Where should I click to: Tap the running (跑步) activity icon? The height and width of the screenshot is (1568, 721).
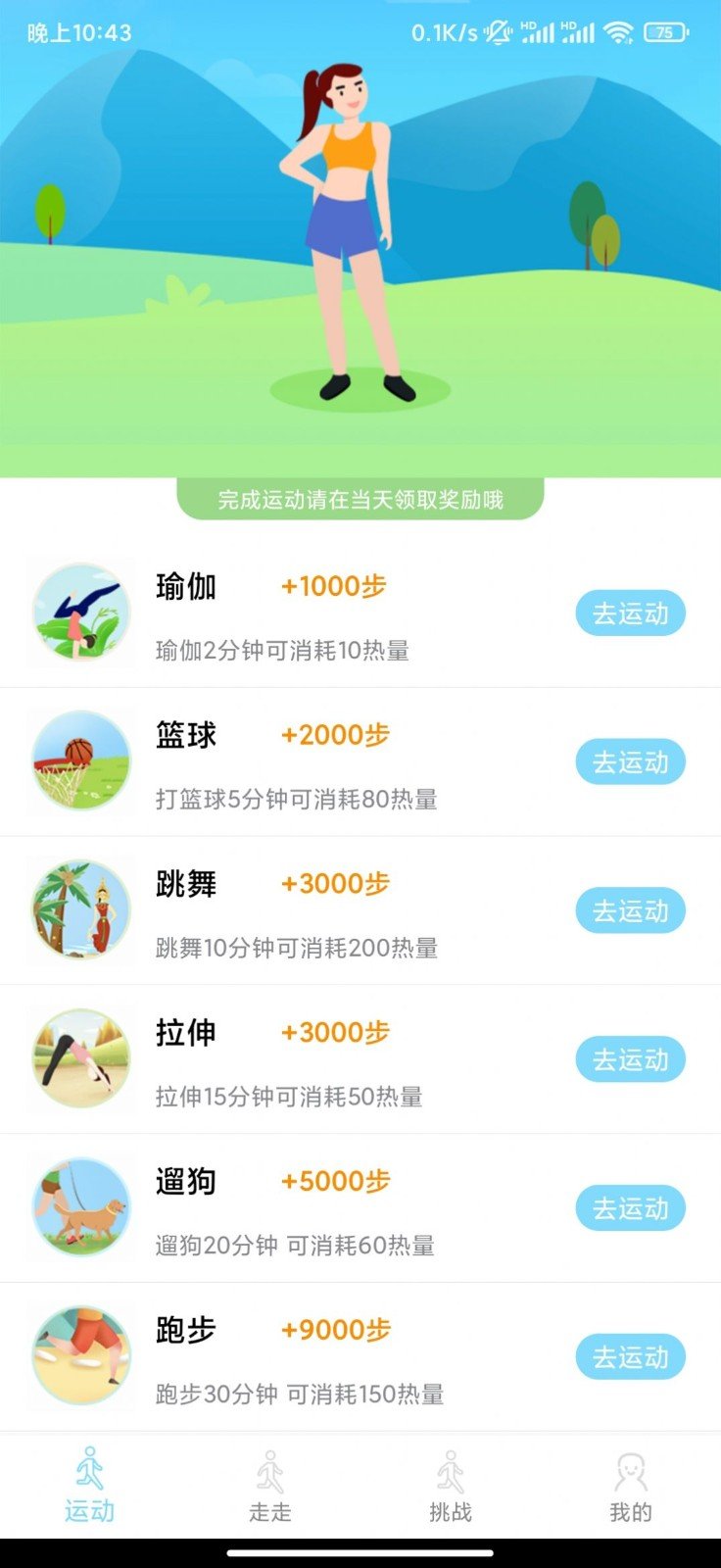(80, 1356)
